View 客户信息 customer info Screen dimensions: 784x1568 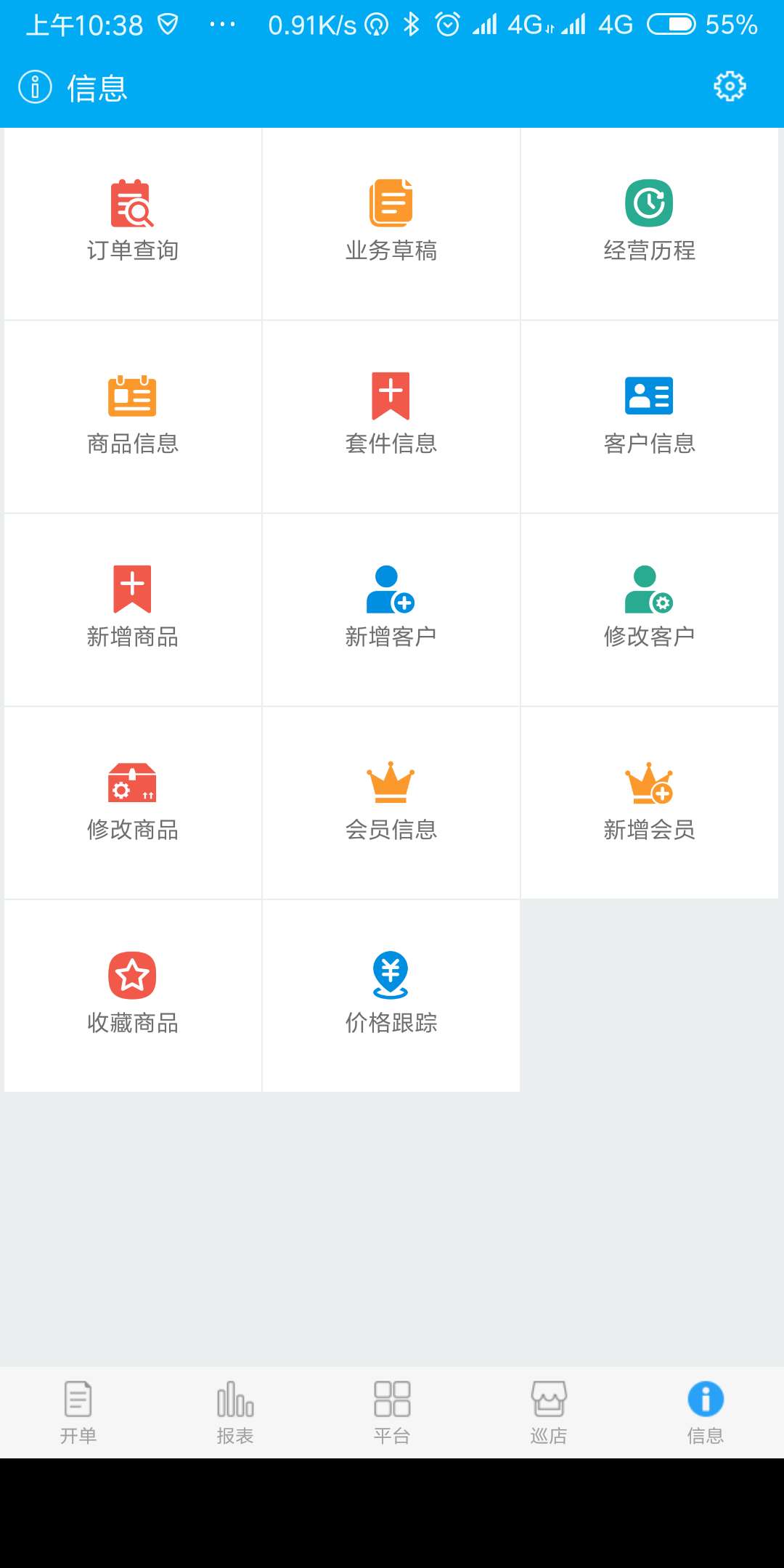click(649, 415)
